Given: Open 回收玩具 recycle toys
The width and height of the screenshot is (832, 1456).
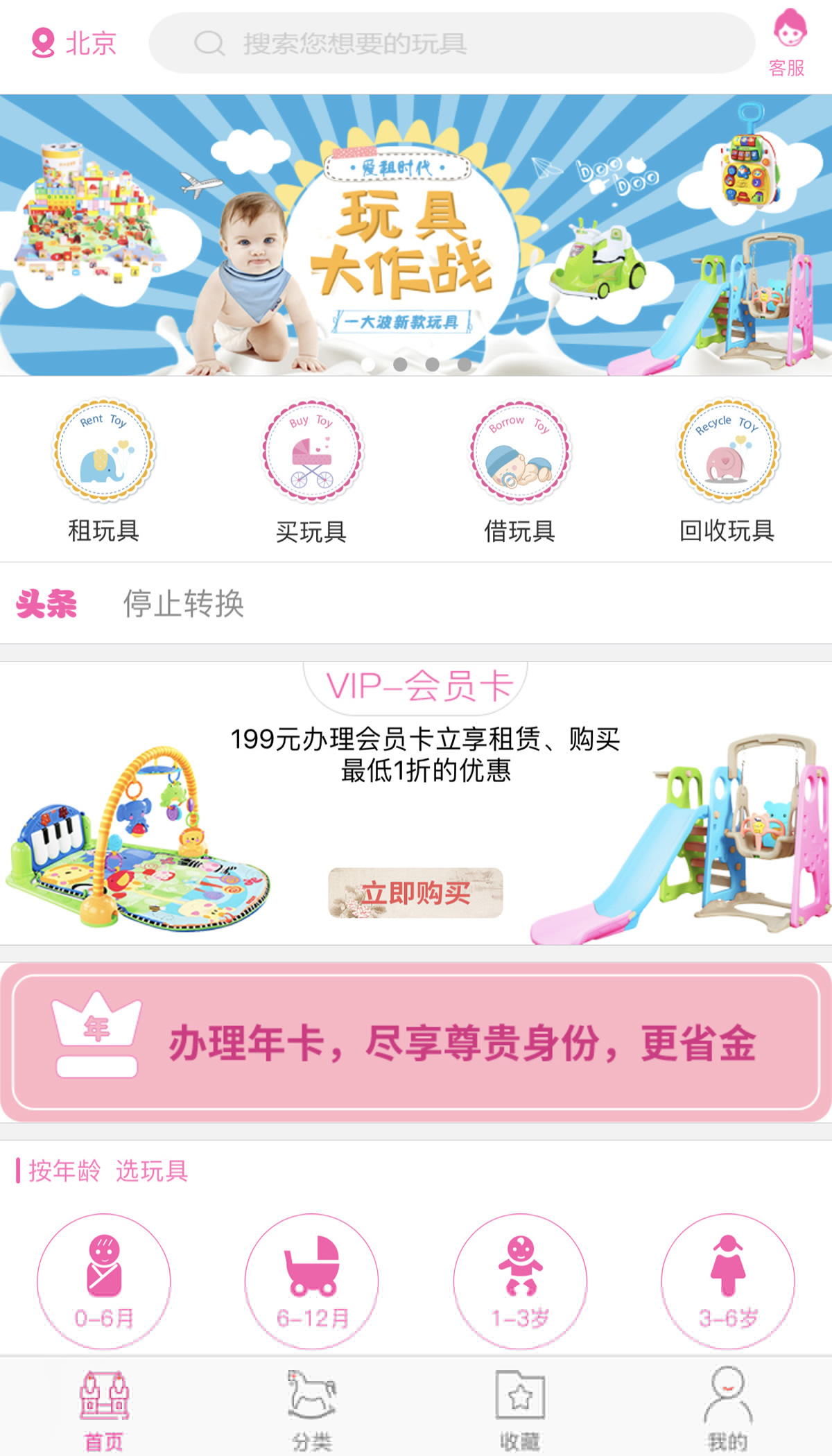Looking at the screenshot, I should coord(727,471).
